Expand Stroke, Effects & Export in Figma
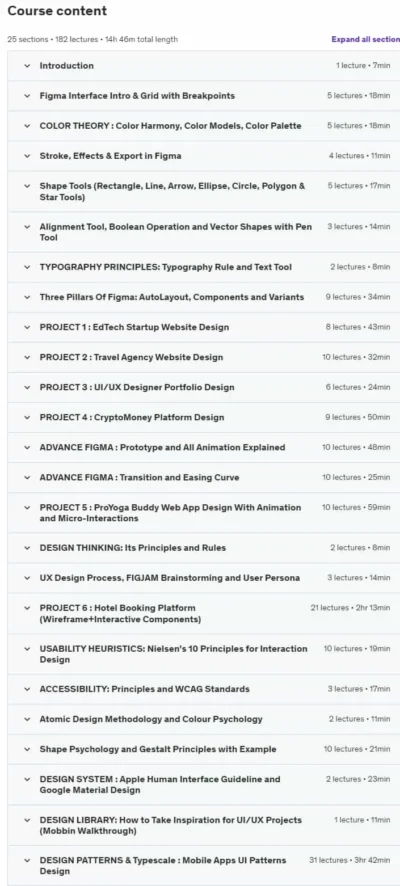This screenshot has width=400, height=886. [204, 155]
